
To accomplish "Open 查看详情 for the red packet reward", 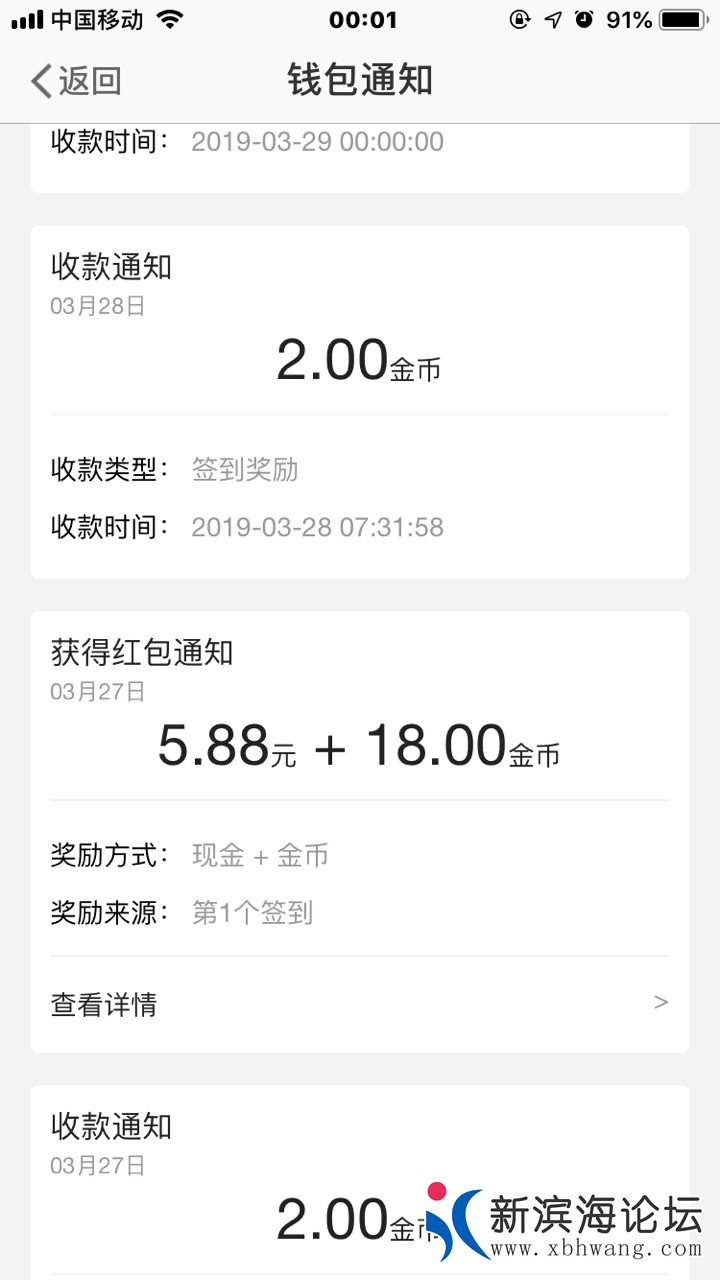I will [359, 1004].
